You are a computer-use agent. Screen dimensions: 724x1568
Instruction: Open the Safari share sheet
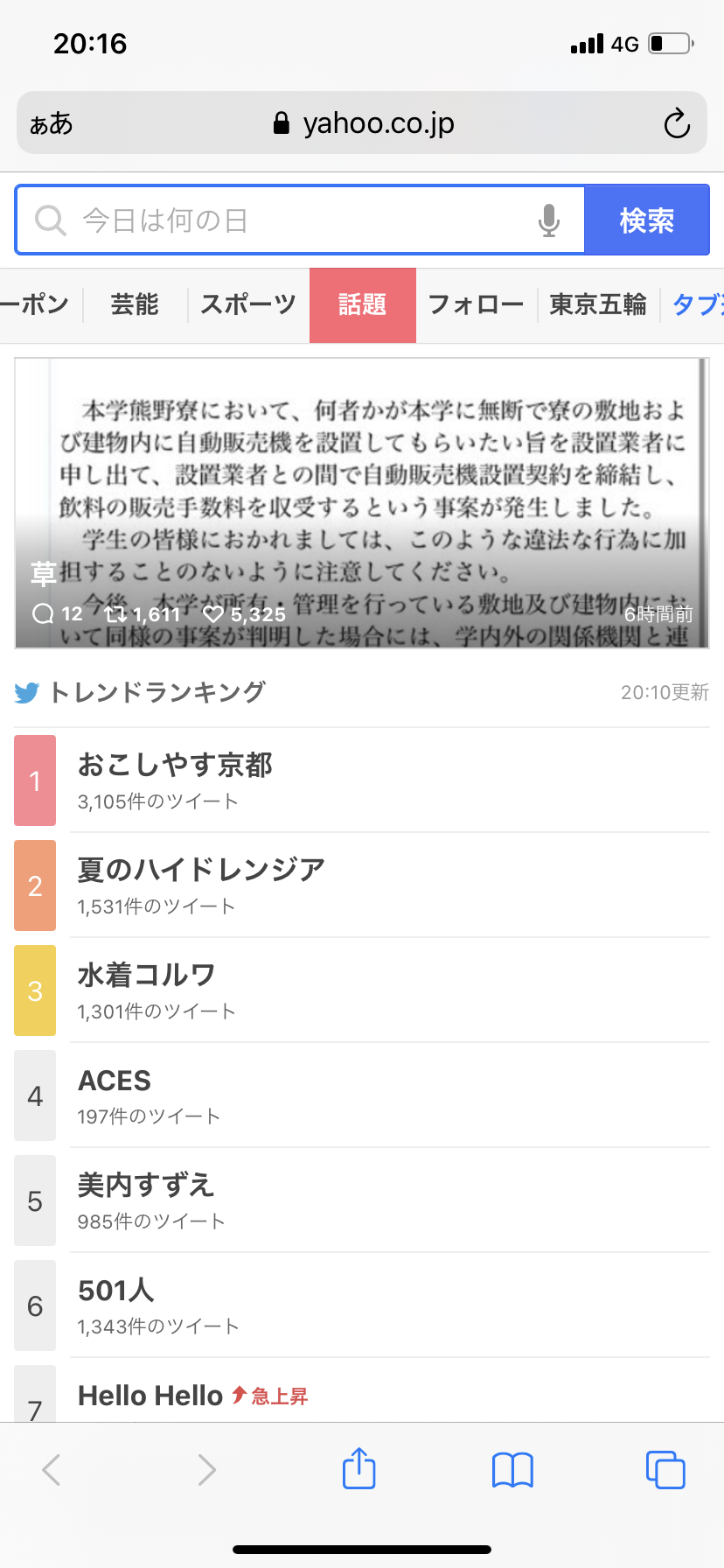pos(359,1469)
